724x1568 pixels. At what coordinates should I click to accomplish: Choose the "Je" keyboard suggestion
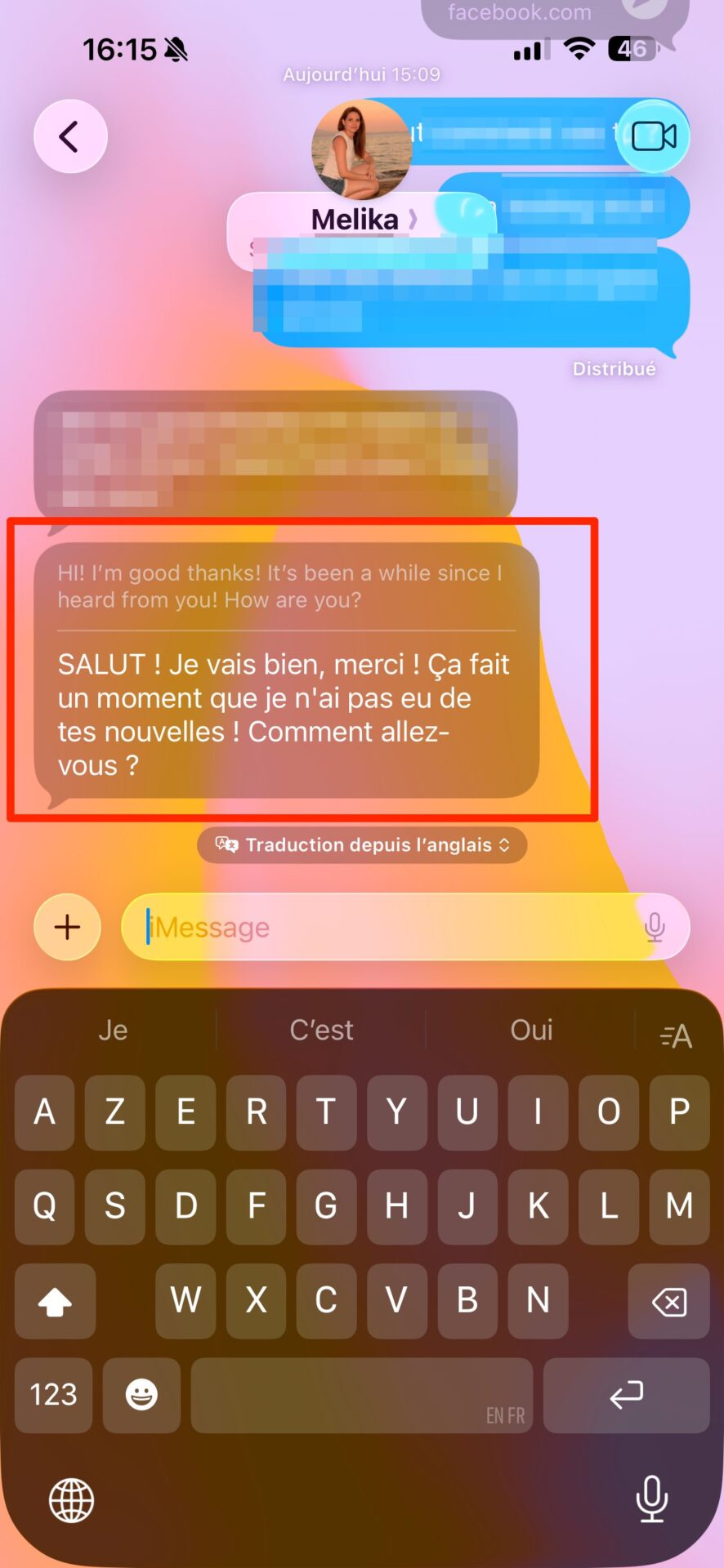tap(113, 1030)
